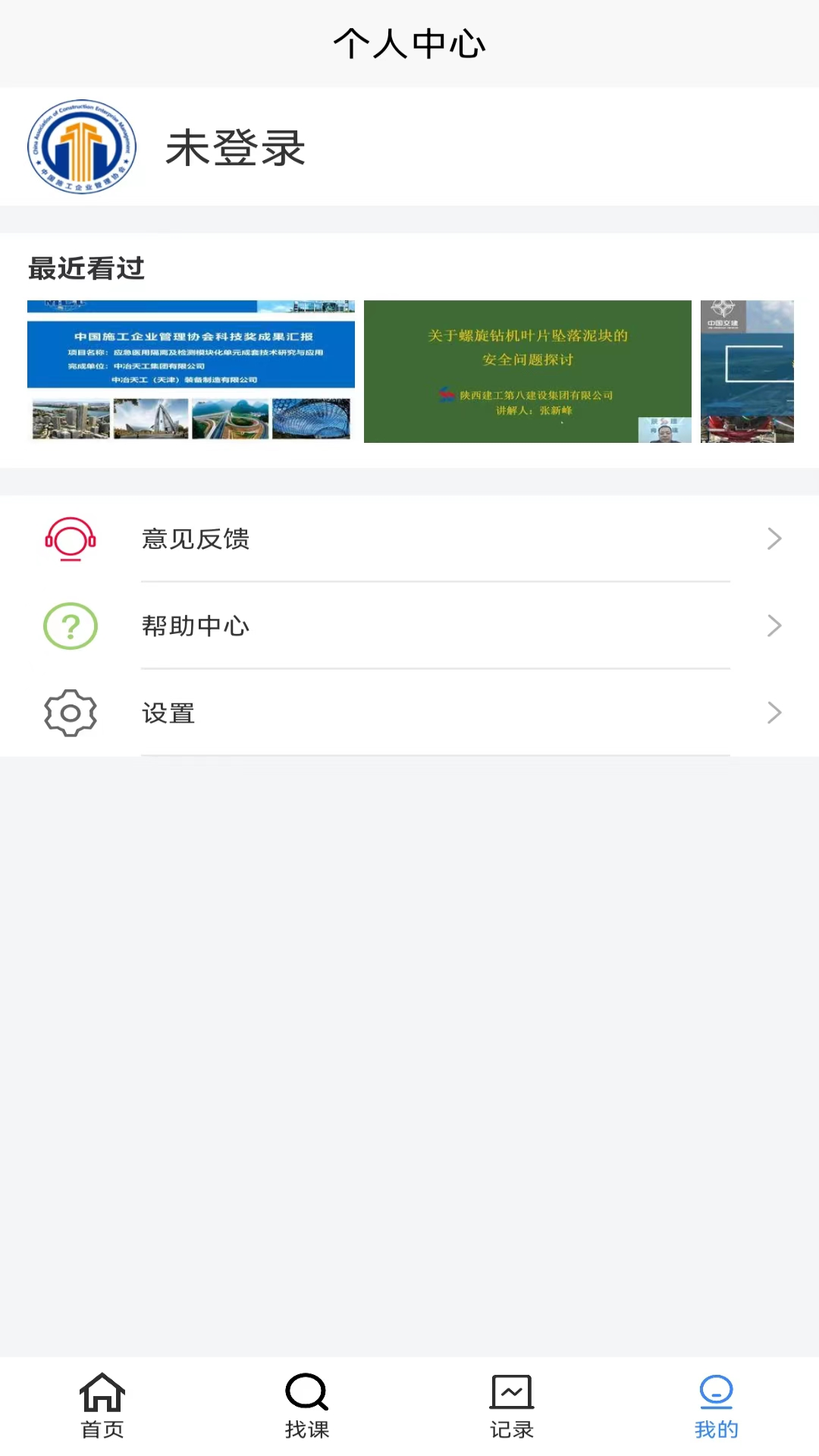This screenshot has height=1456, width=819.
Task: Tap 未登录 to log in
Action: [236, 149]
